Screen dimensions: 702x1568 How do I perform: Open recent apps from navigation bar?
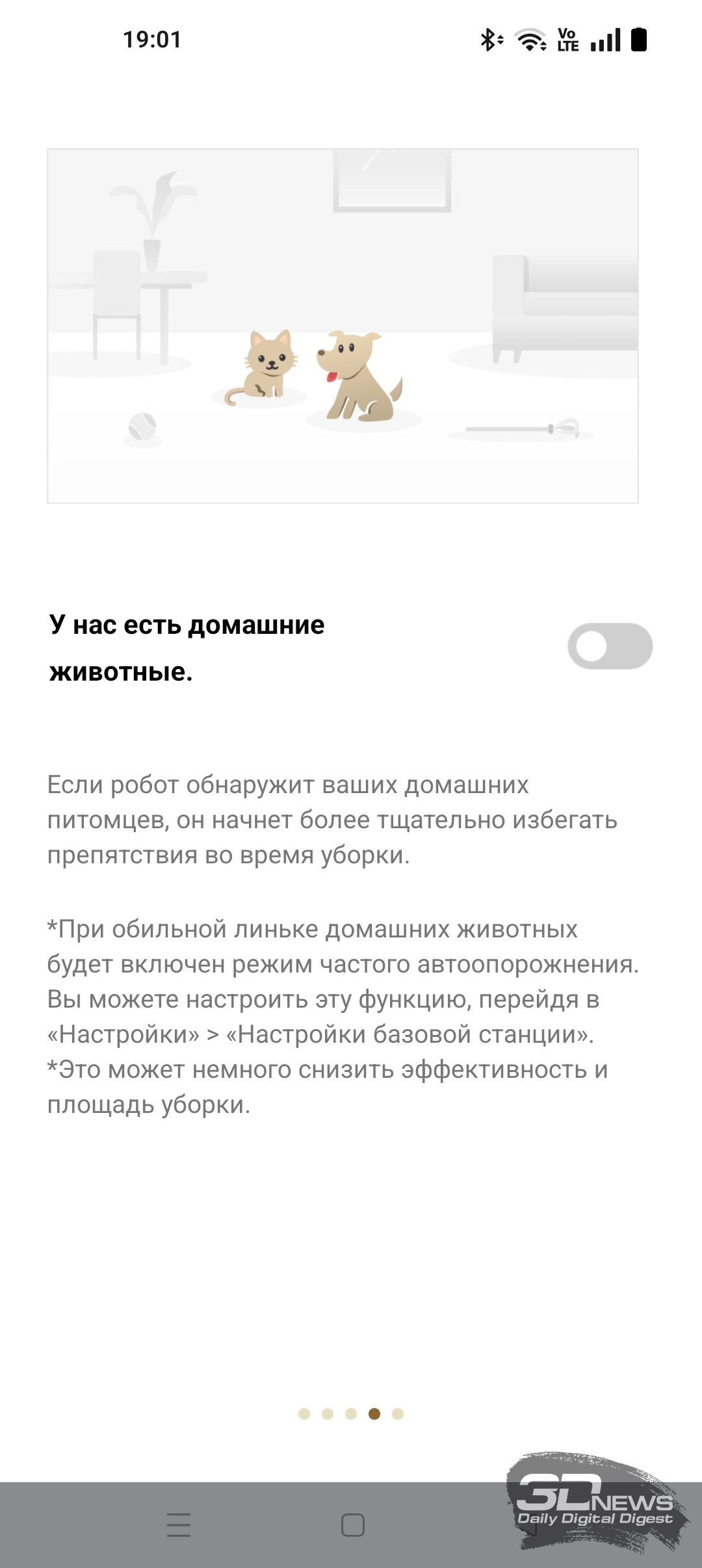179,1524
